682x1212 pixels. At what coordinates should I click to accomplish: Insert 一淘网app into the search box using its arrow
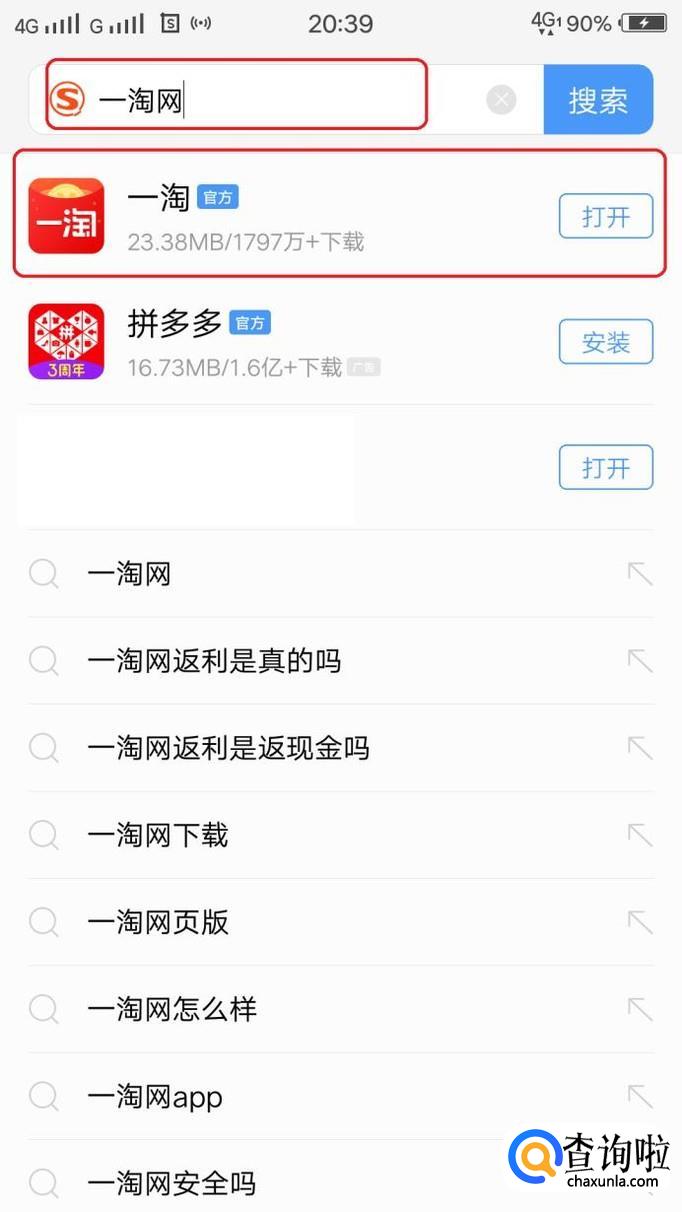639,1097
